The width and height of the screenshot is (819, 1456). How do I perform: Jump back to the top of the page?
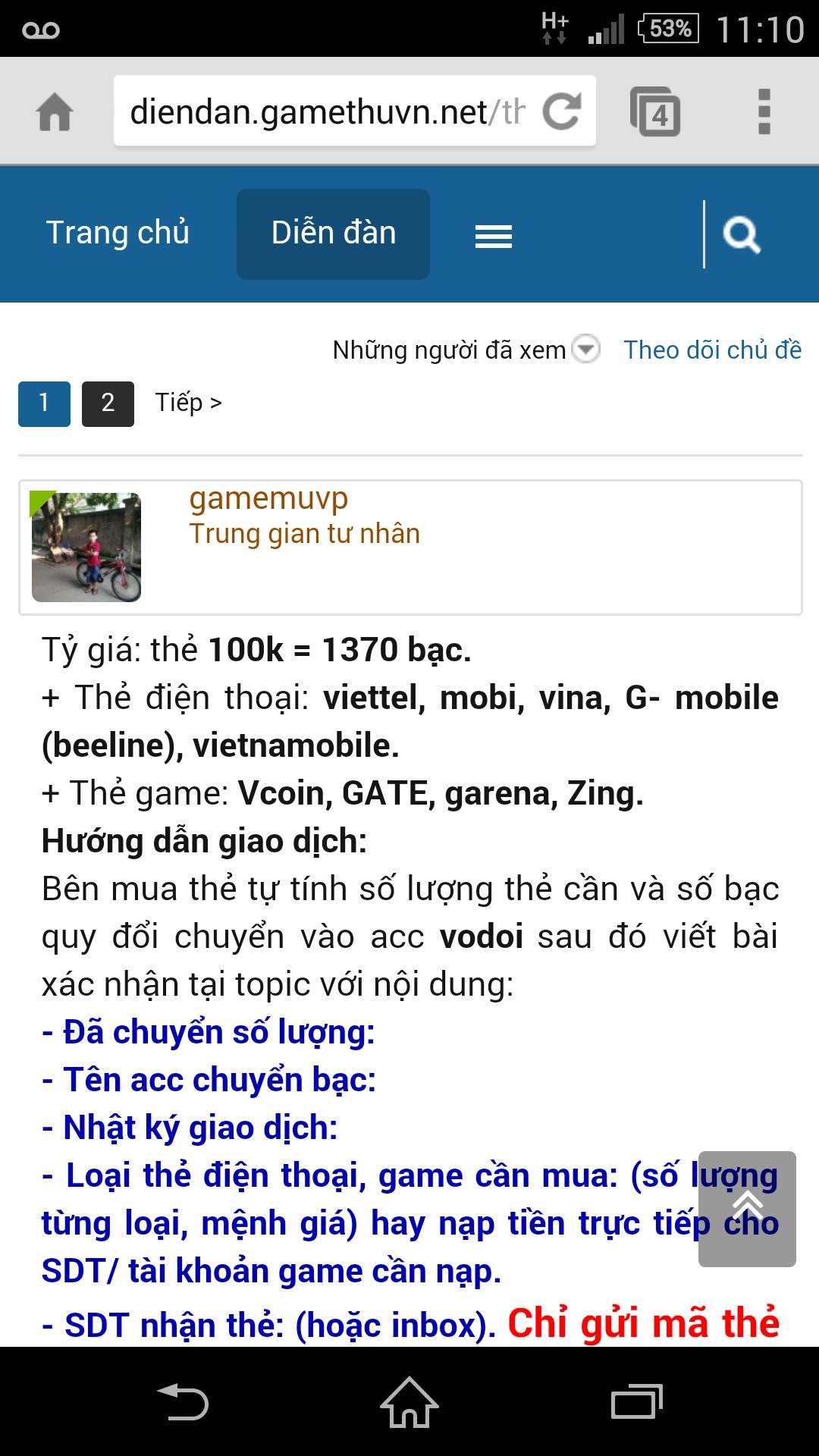click(x=747, y=1209)
